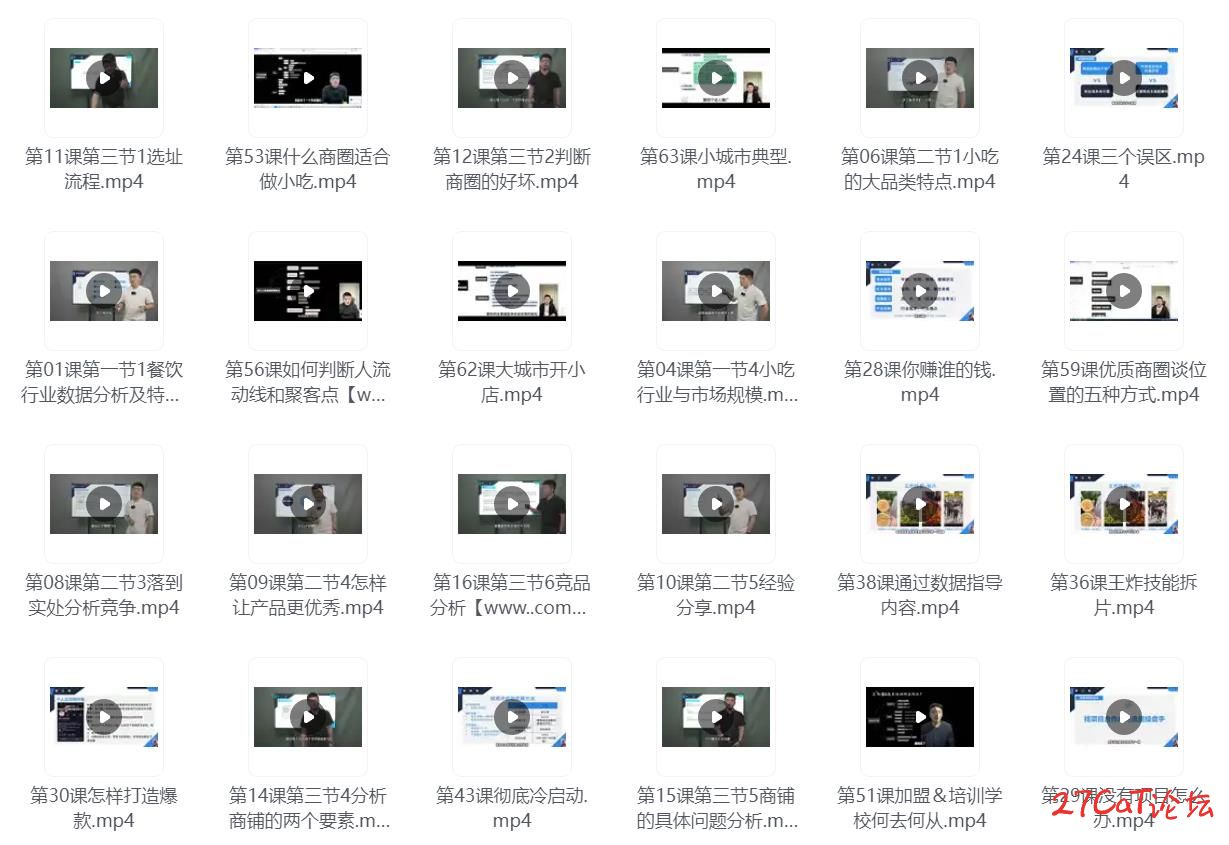Open 第04课第一节4小吃行业与市场规模 video

716,291
